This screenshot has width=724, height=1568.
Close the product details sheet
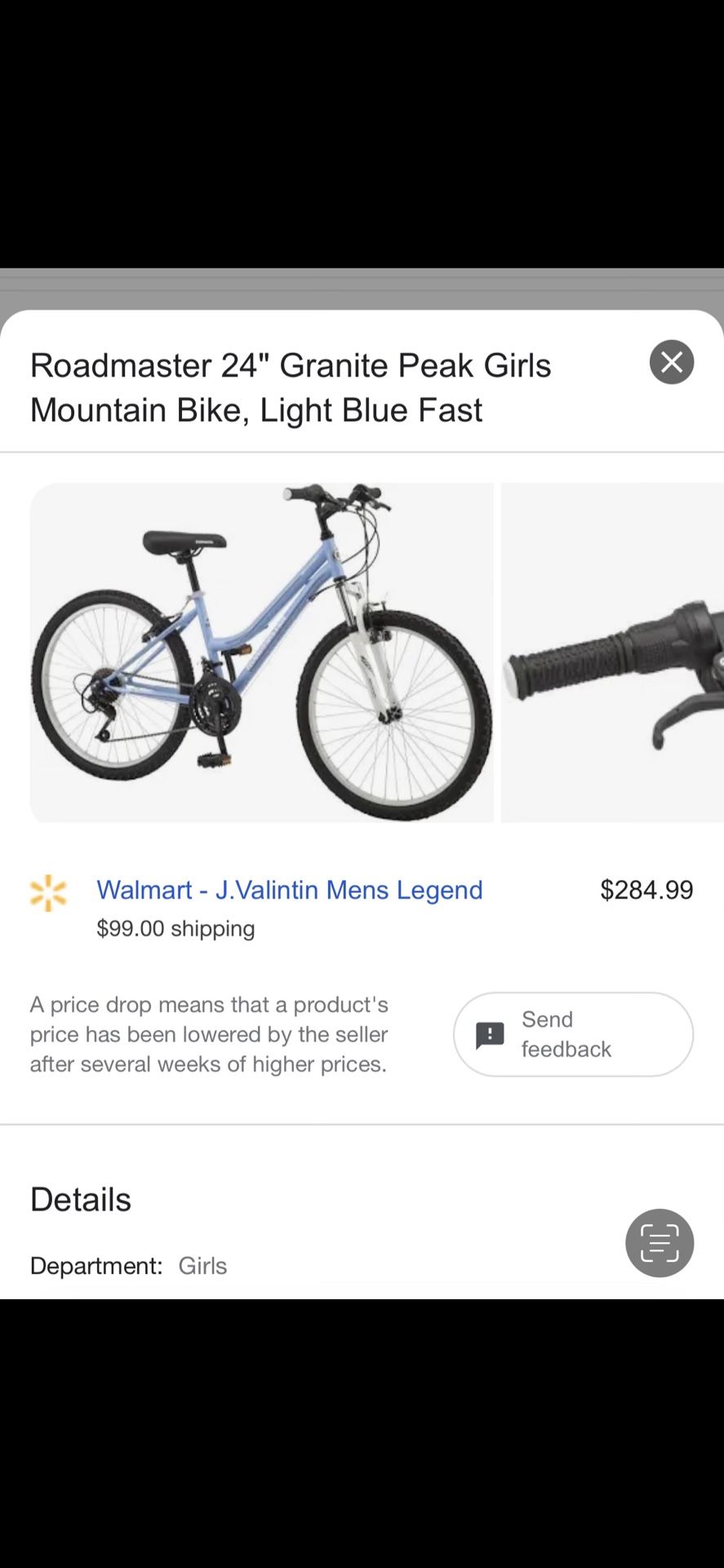671,362
